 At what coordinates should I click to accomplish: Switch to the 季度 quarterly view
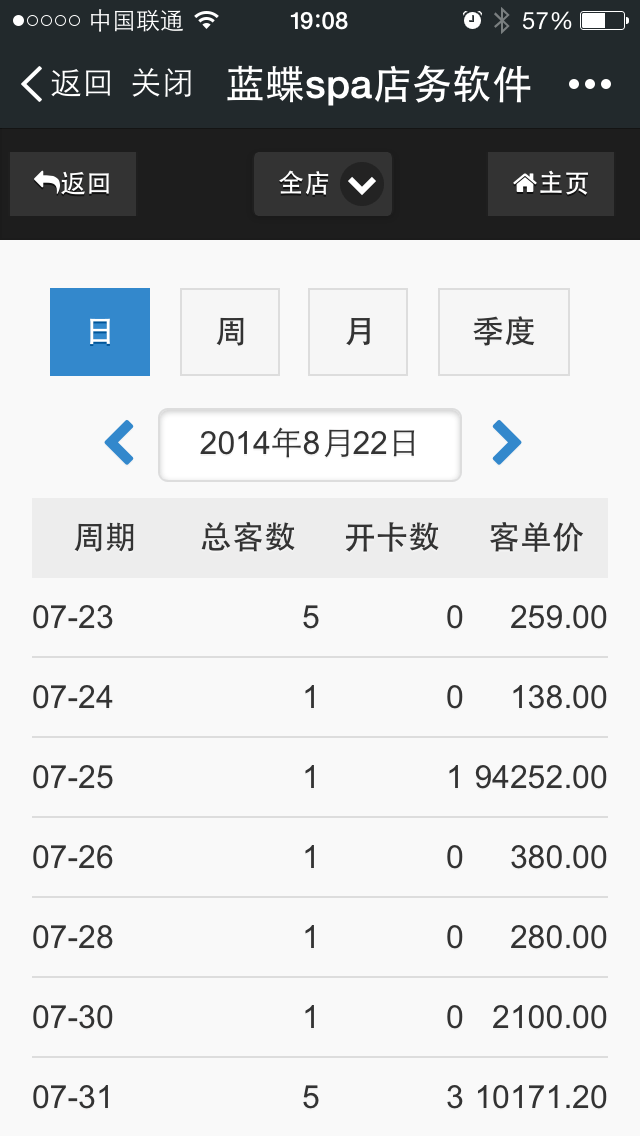[x=504, y=332]
